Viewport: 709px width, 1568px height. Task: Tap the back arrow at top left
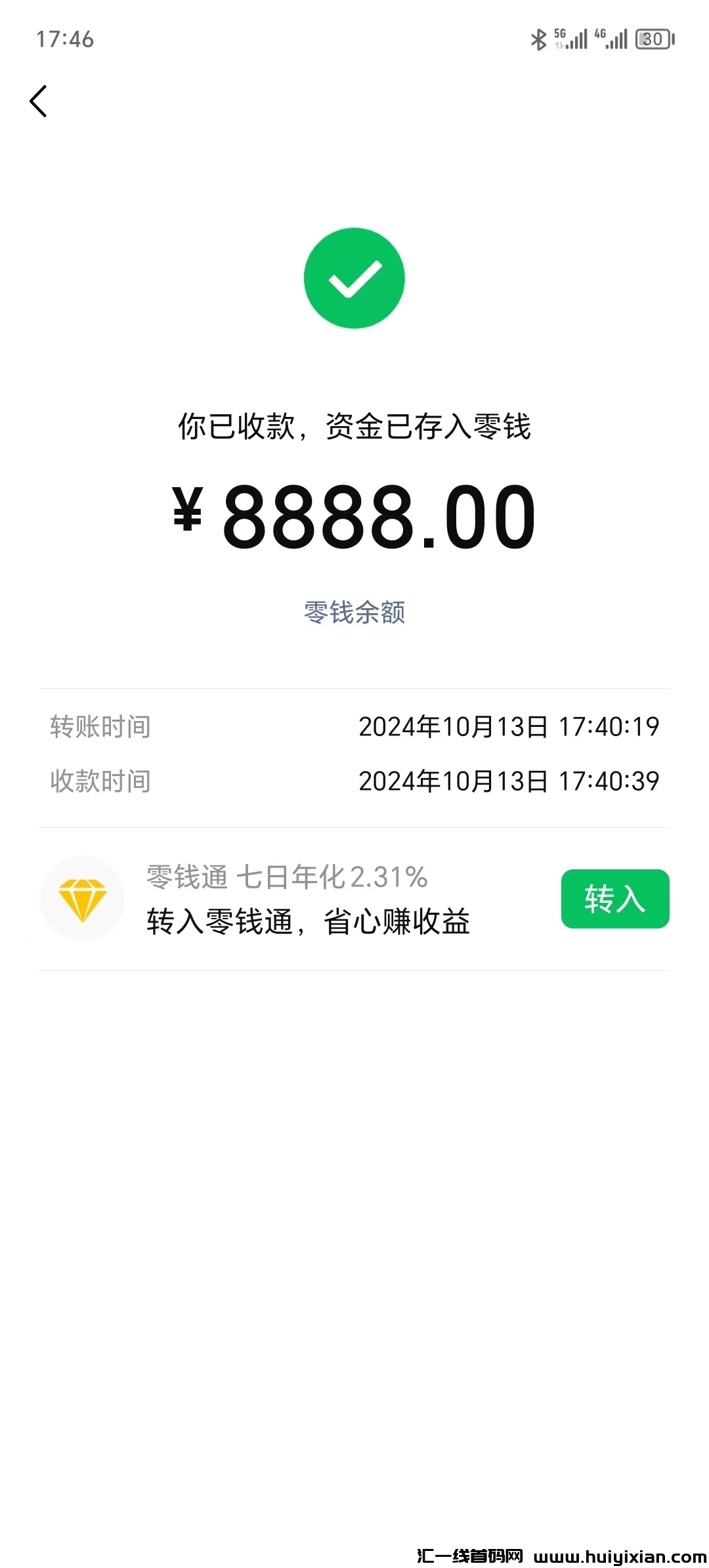coord(38,102)
